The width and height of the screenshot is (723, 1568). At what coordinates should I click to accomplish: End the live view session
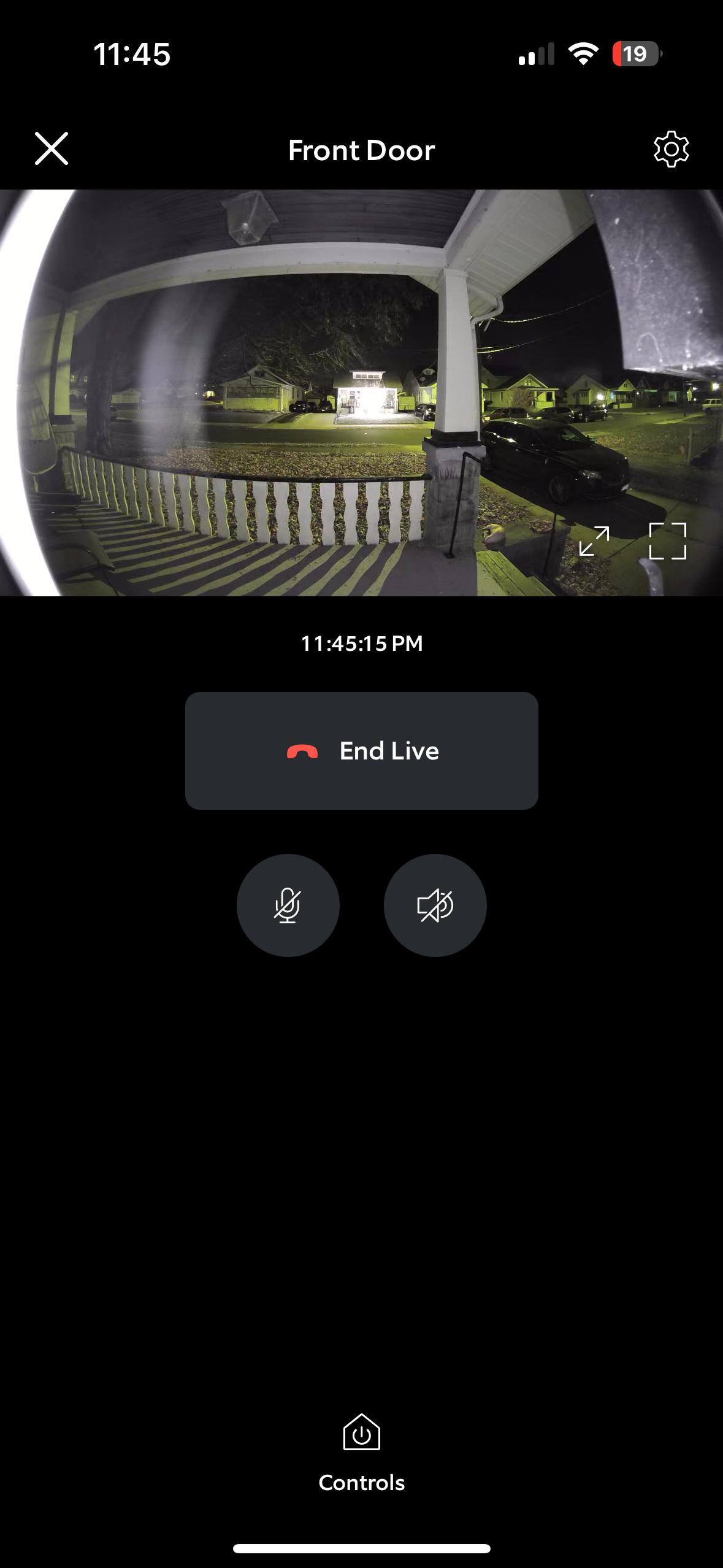[361, 751]
